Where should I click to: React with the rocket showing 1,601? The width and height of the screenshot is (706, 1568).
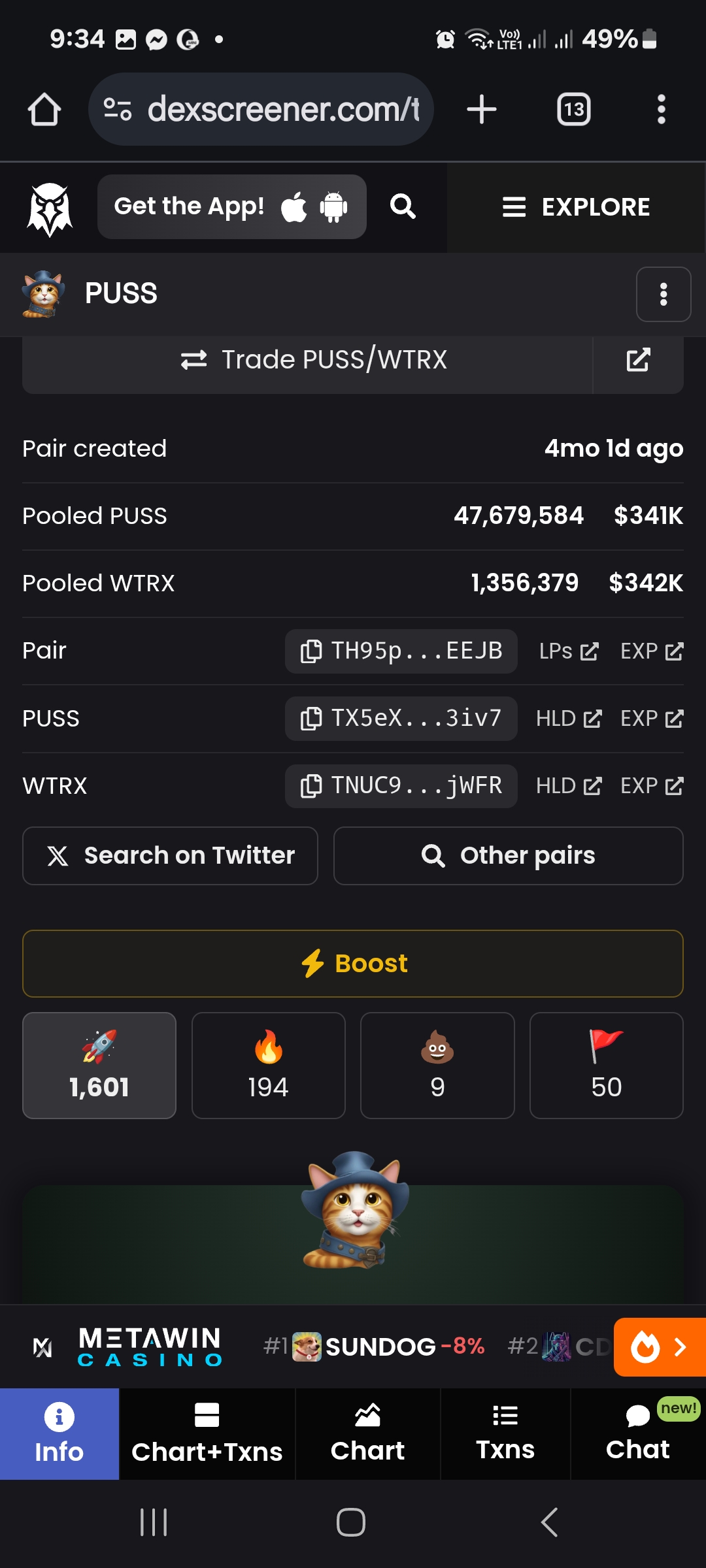(x=99, y=1066)
